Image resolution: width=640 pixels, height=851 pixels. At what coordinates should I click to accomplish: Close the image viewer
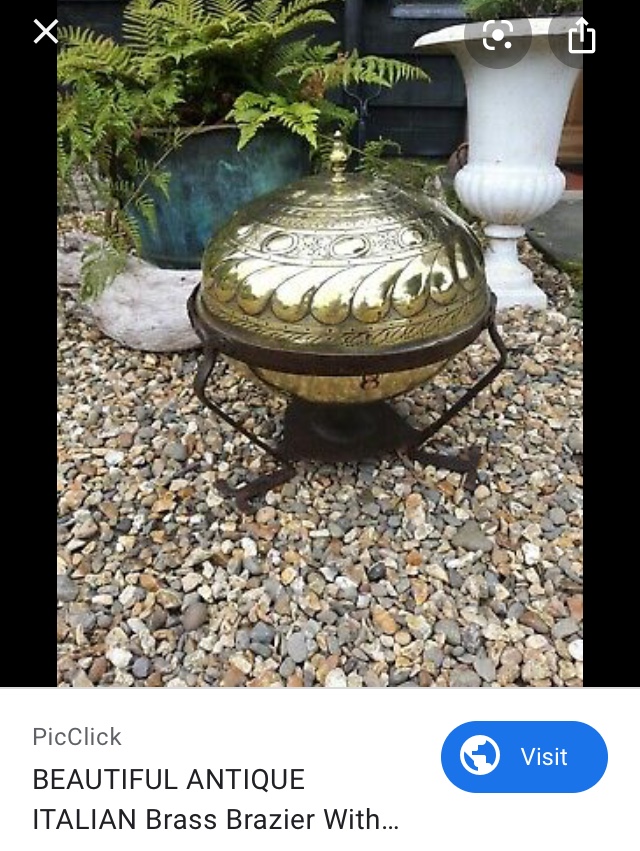[x=45, y=32]
